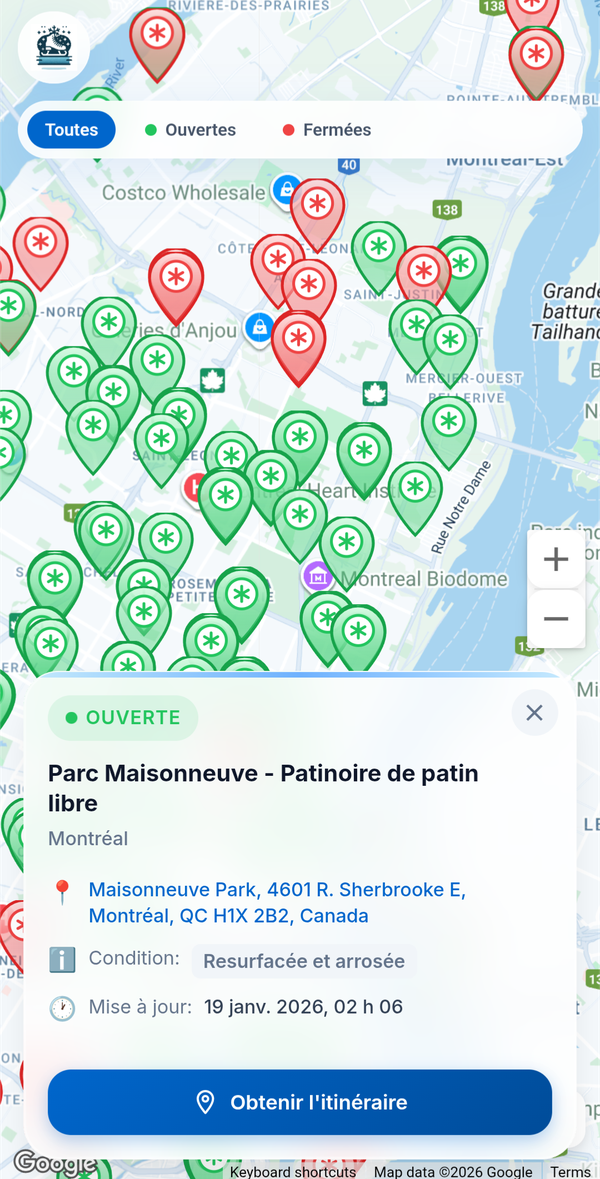600x1179 pixels.
Task: Open the Terms link on the map
Action: pyautogui.click(x=570, y=1172)
